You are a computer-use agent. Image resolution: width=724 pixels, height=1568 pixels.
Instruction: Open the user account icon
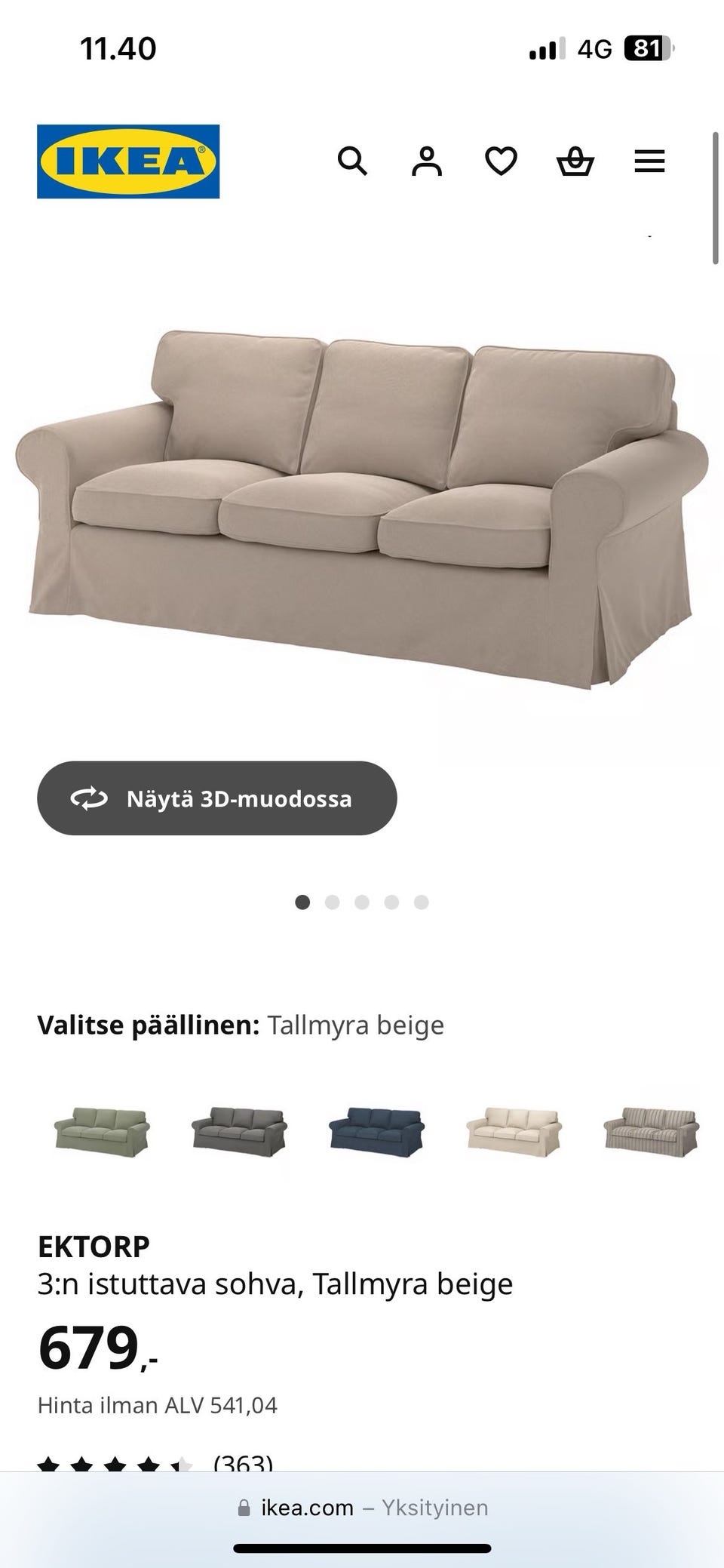(x=426, y=161)
